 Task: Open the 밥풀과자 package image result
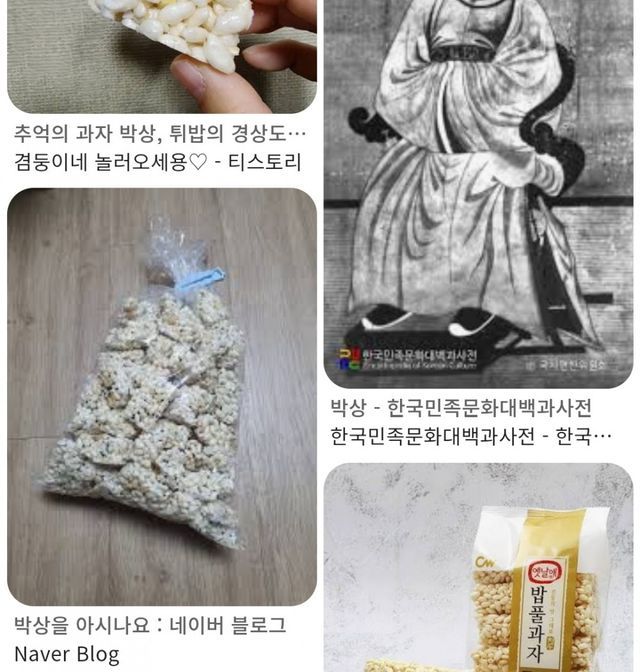coord(478,570)
